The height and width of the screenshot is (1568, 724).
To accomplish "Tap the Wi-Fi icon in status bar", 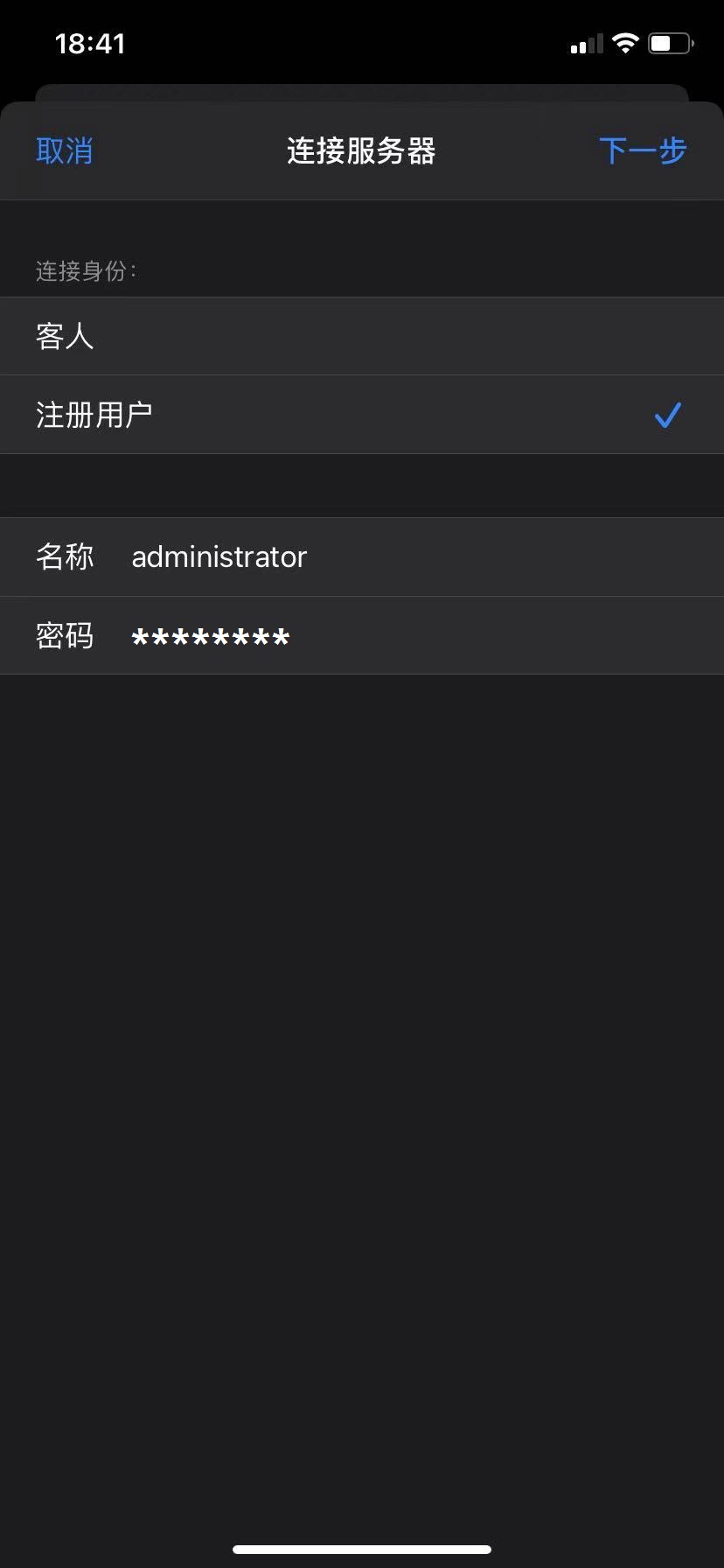I will tap(624, 42).
